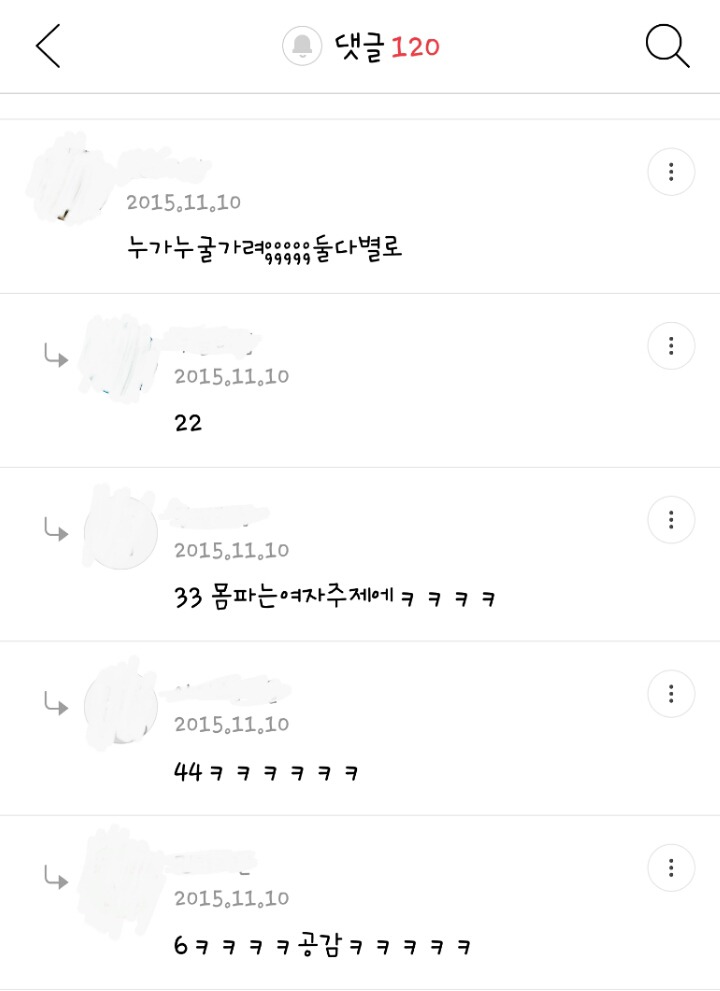Open comment search magnifier
720x991 pixels.
[667, 46]
